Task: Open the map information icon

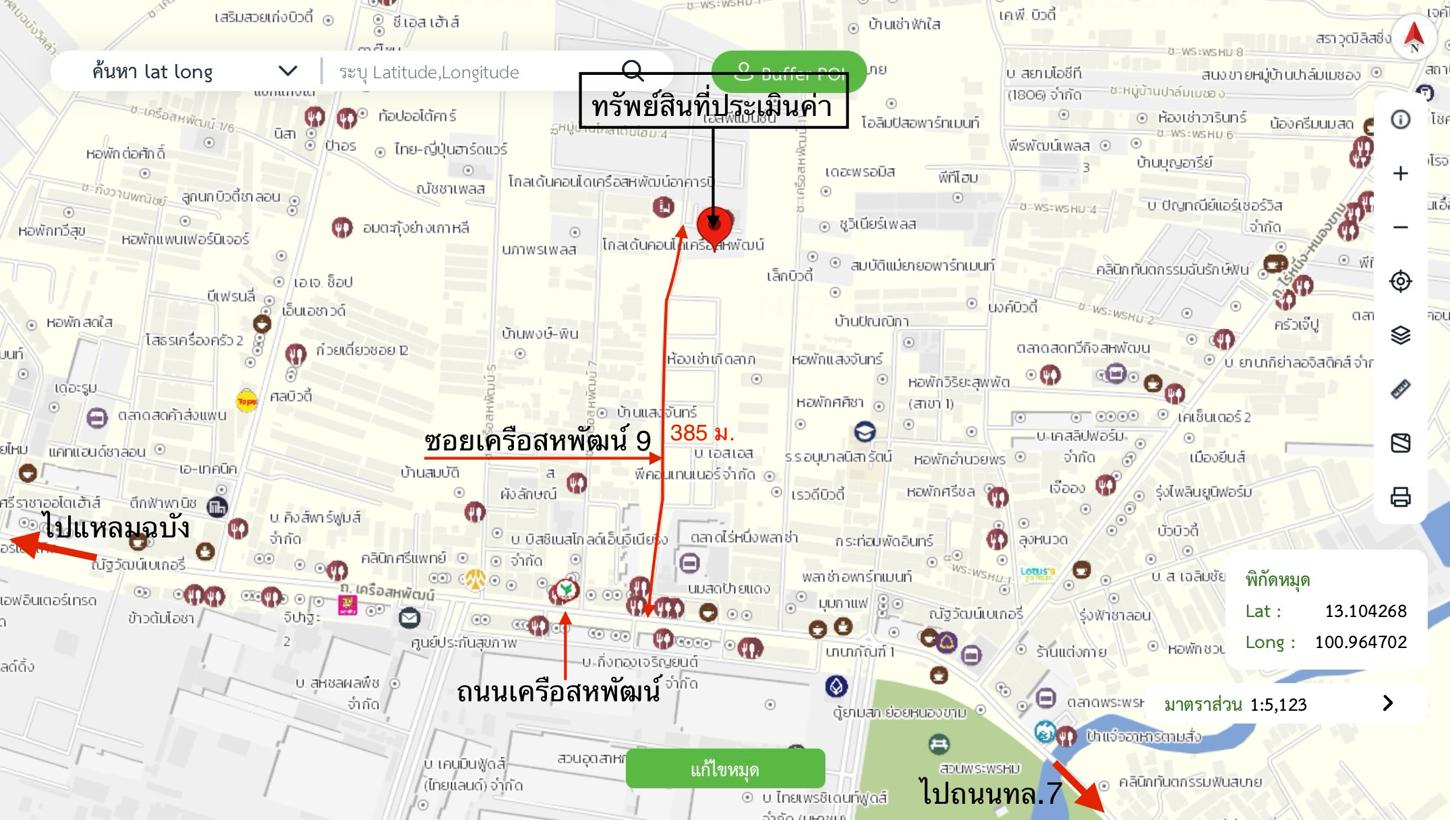Action: (x=1400, y=120)
